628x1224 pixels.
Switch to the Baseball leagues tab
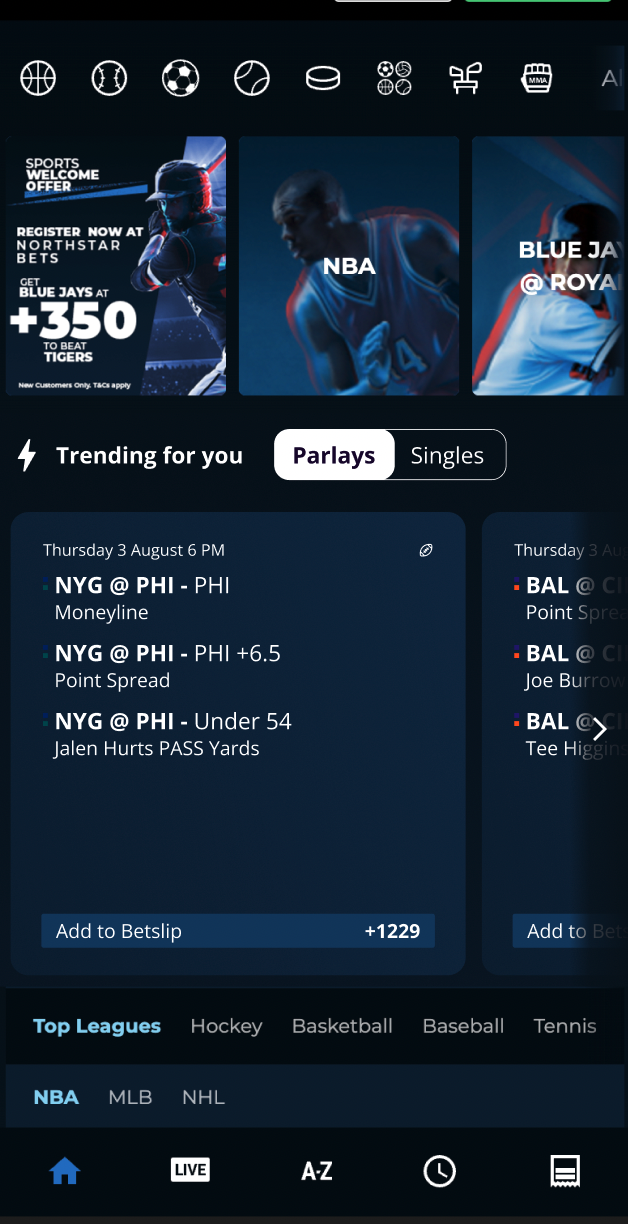463,1026
